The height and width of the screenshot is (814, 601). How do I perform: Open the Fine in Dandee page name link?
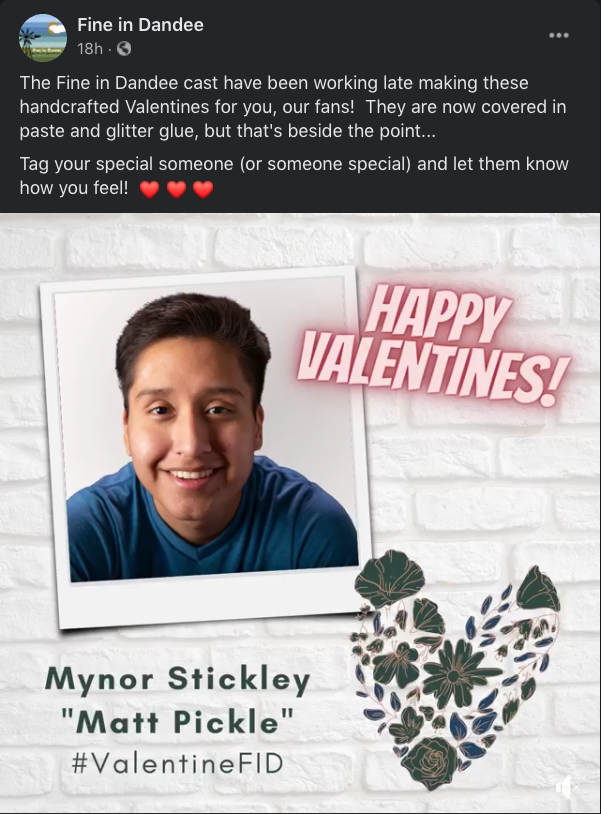tap(140, 25)
